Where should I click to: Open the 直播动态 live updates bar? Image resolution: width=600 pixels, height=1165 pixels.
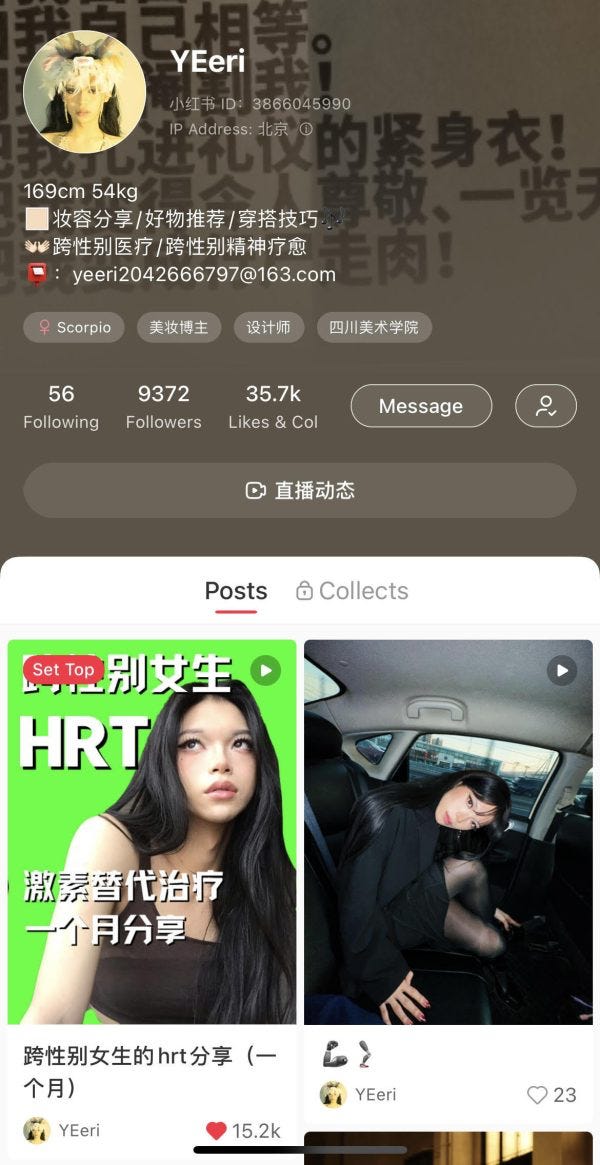(300, 490)
